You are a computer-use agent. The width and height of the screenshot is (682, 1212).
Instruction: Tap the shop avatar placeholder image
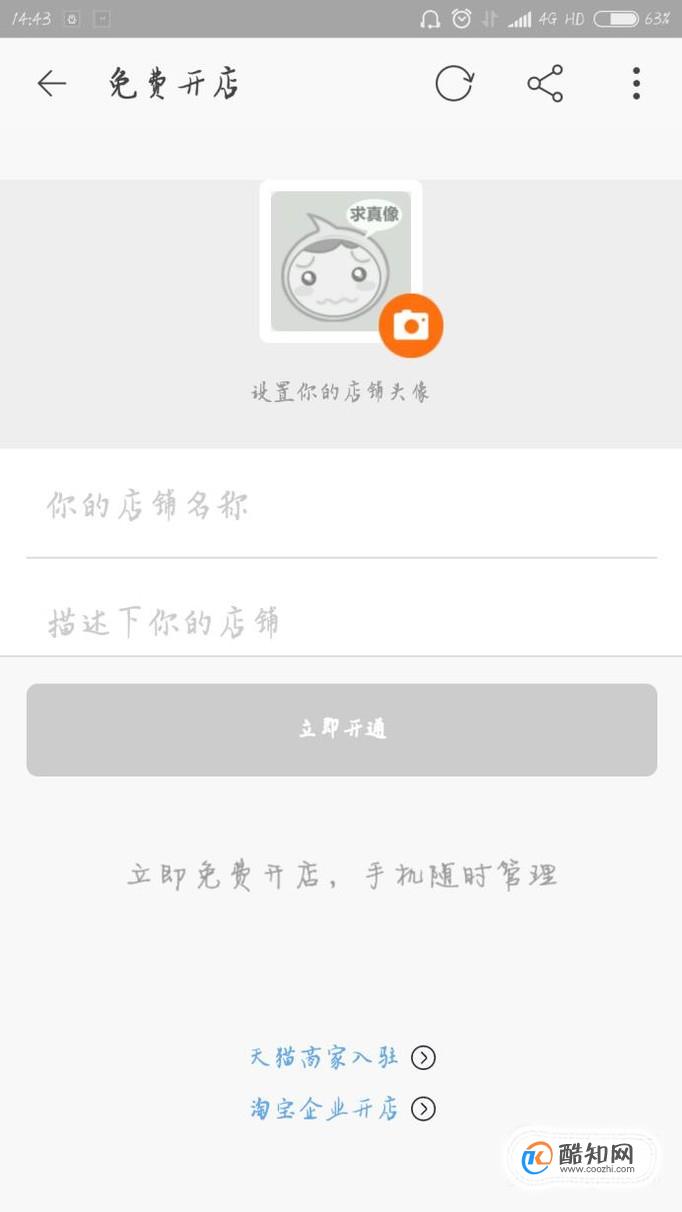[x=340, y=261]
